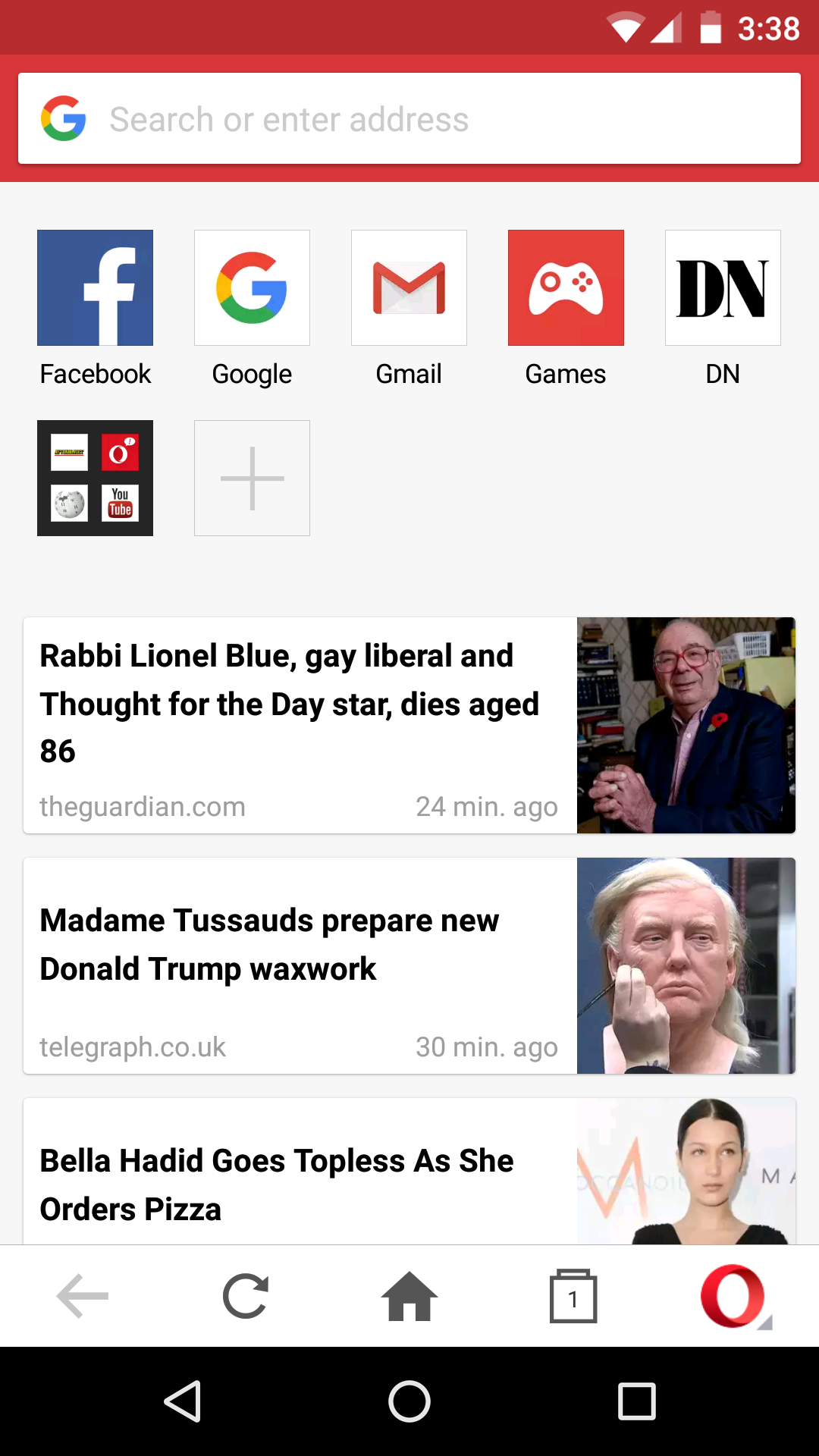Open the speed dial folder with YouTube

95,478
